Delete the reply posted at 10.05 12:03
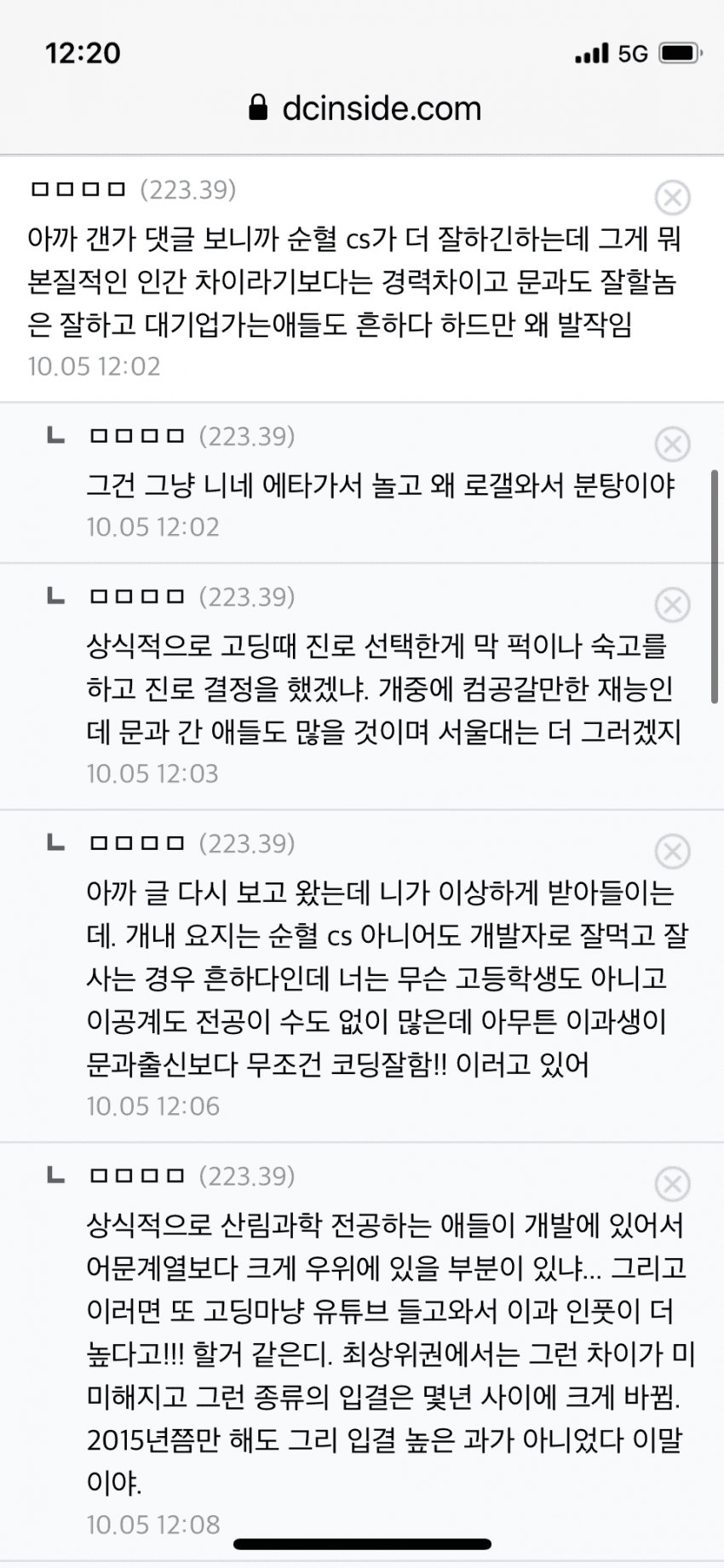 coord(672,605)
